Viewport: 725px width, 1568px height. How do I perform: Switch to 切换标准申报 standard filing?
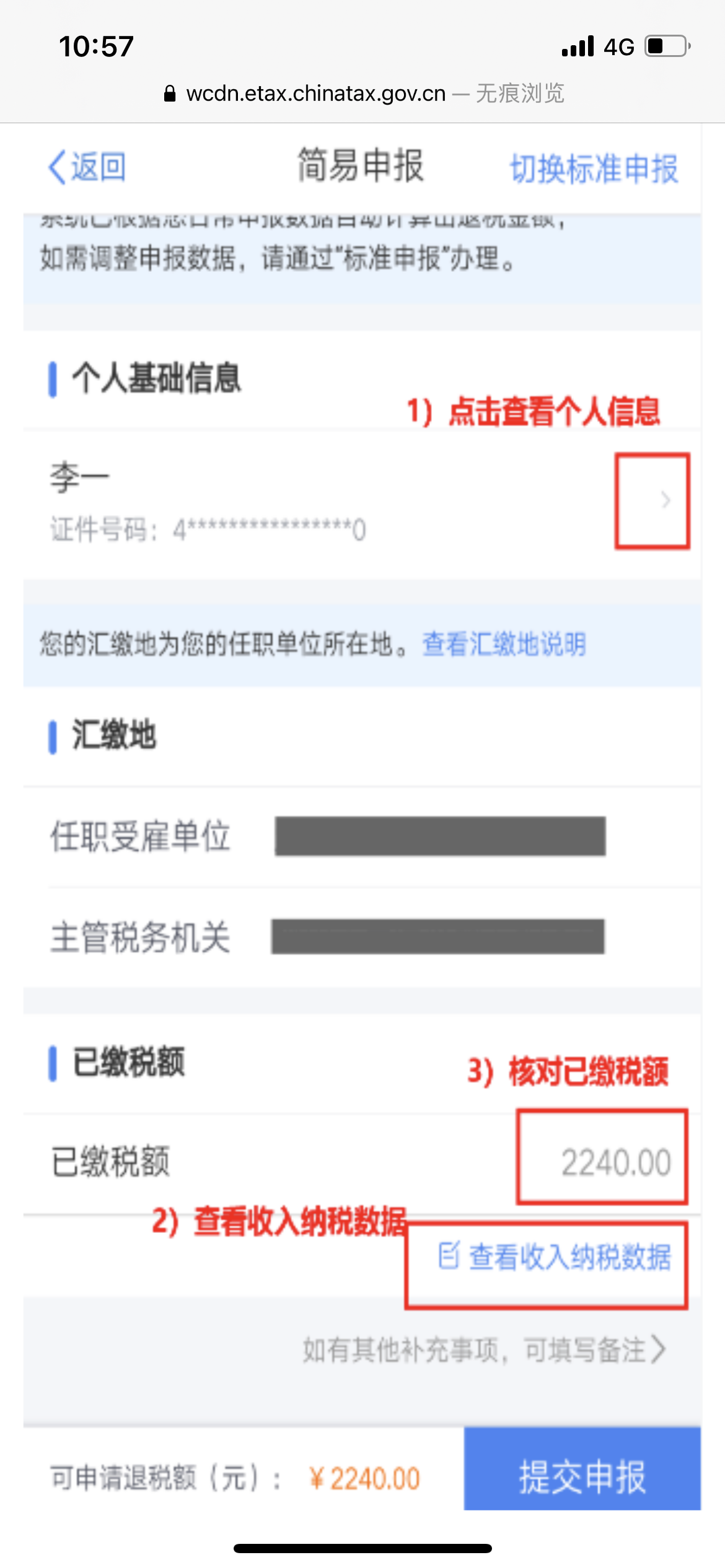594,168
